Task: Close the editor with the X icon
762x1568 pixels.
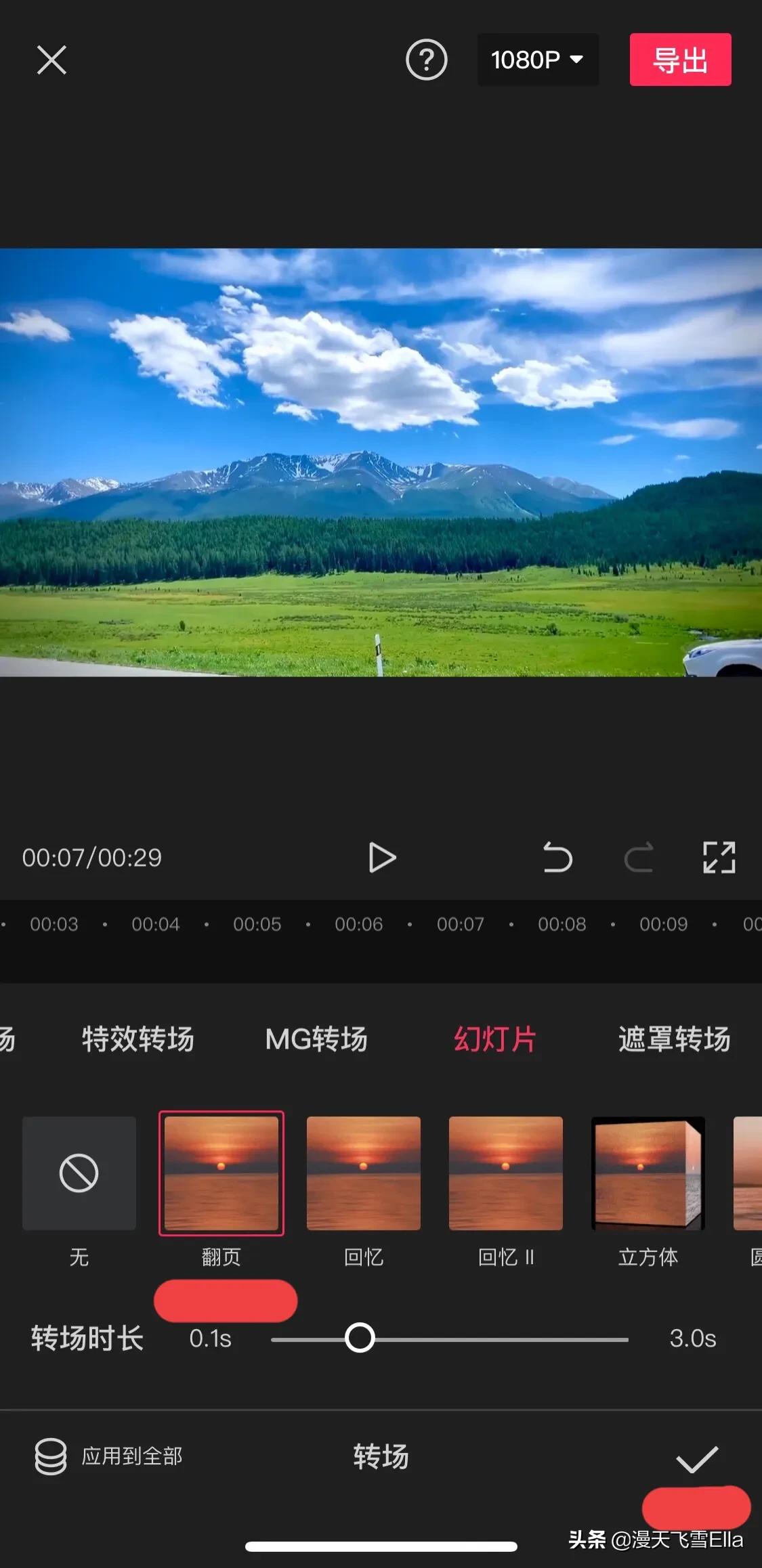Action: (51, 60)
